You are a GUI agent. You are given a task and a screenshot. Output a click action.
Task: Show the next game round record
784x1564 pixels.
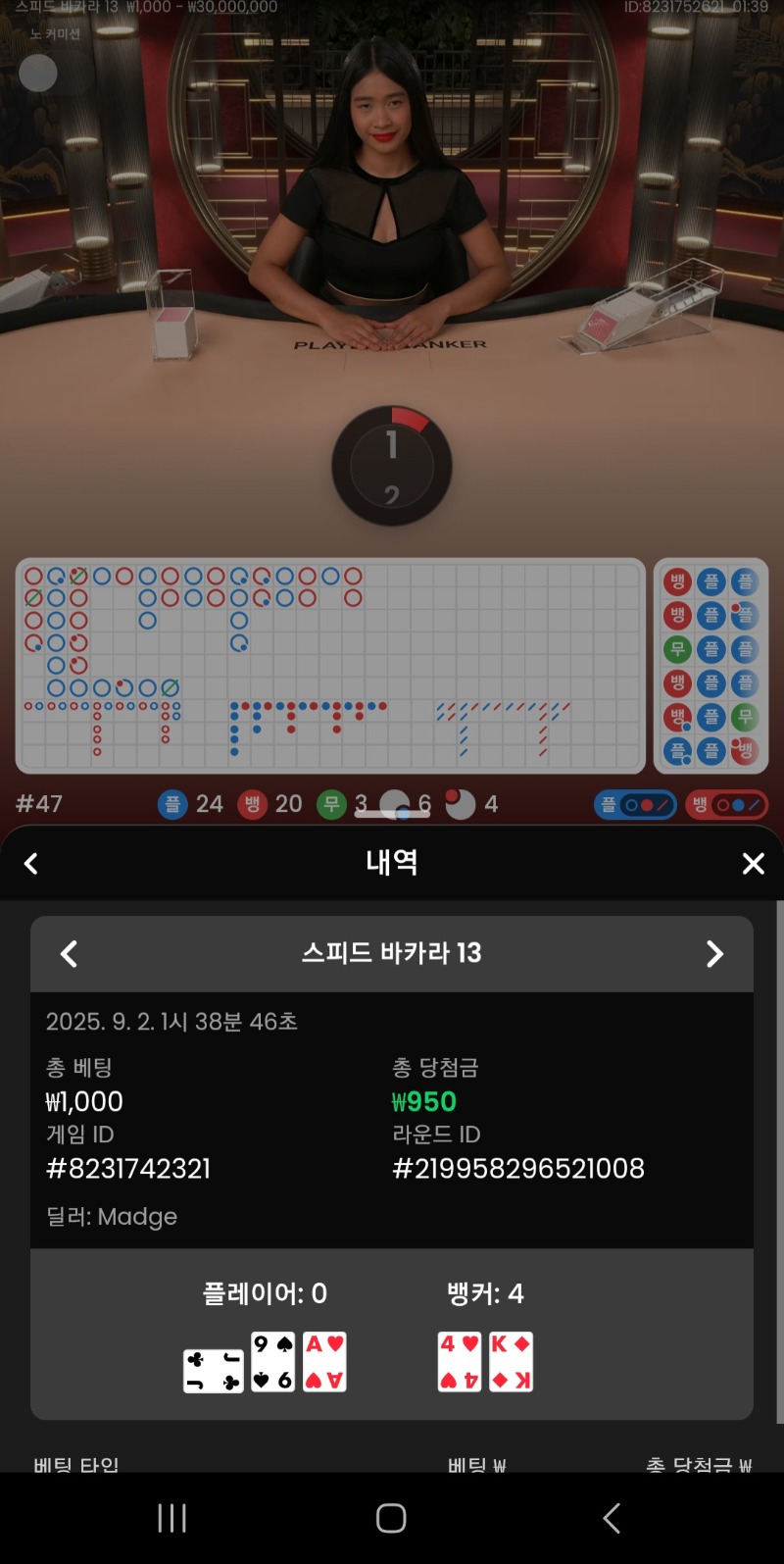click(715, 954)
